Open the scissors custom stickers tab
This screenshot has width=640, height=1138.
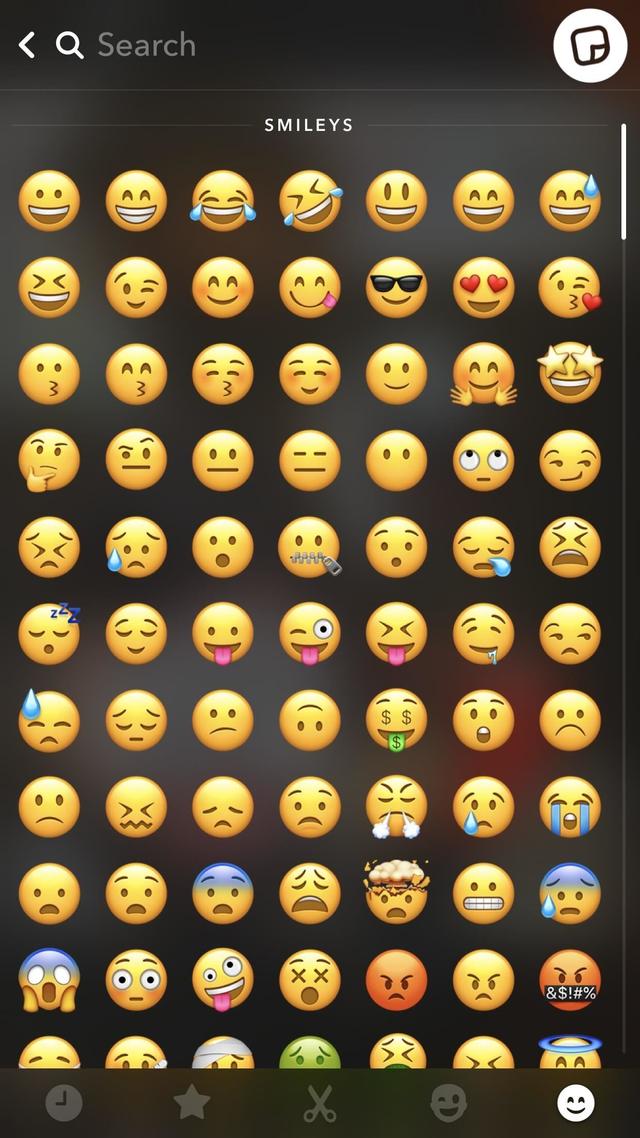320,1103
